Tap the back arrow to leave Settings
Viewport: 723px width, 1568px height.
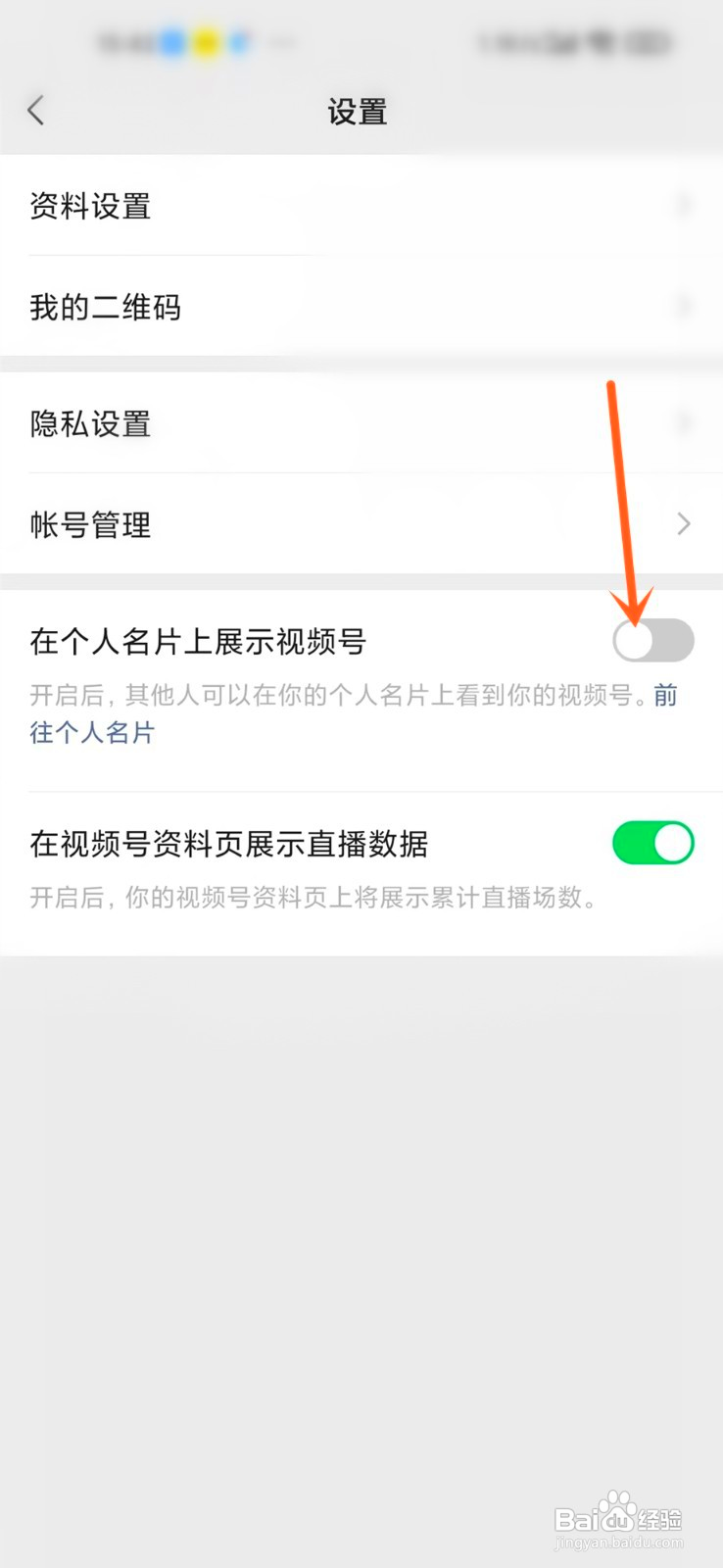pyautogui.click(x=37, y=111)
